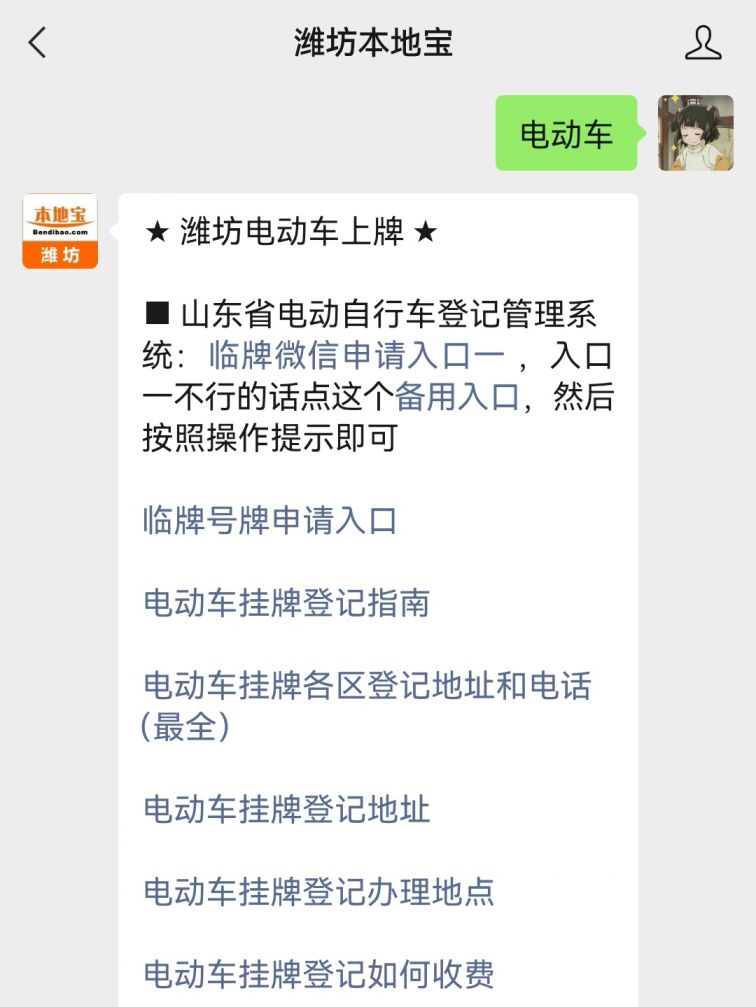Open 临牌微信申请入口一 link
756x1007 pixels.
(357, 356)
